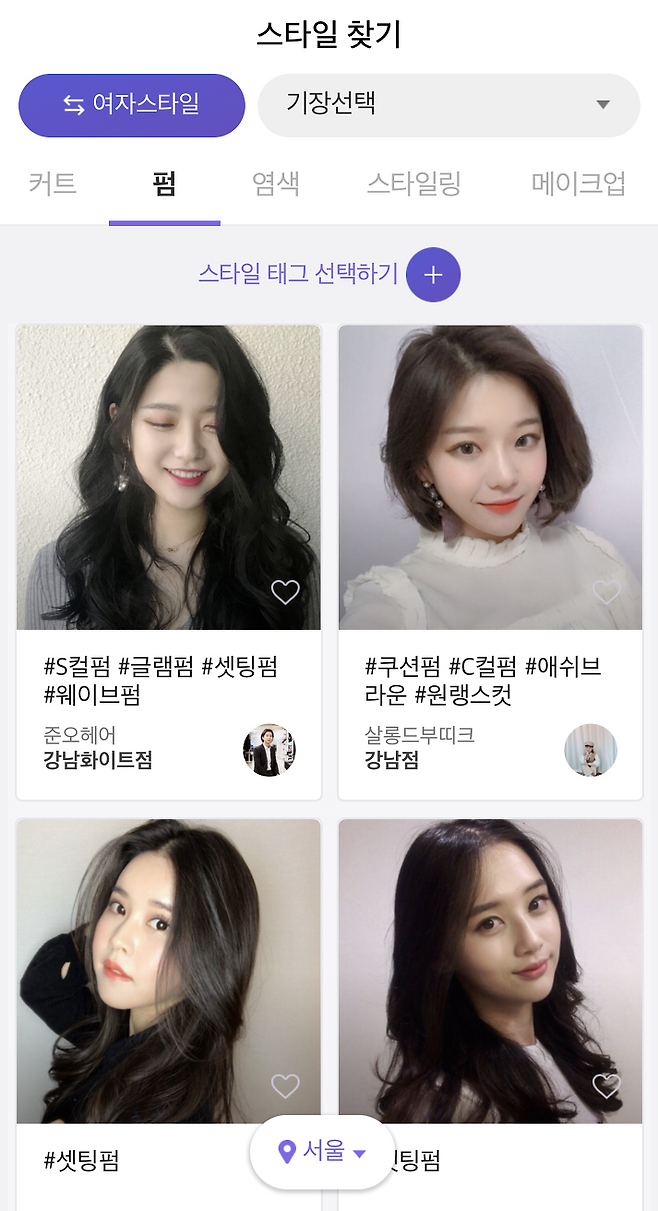The image size is (658, 1211).
Task: View the 살롱드부띠크 stylist profile picture
Action: [590, 750]
